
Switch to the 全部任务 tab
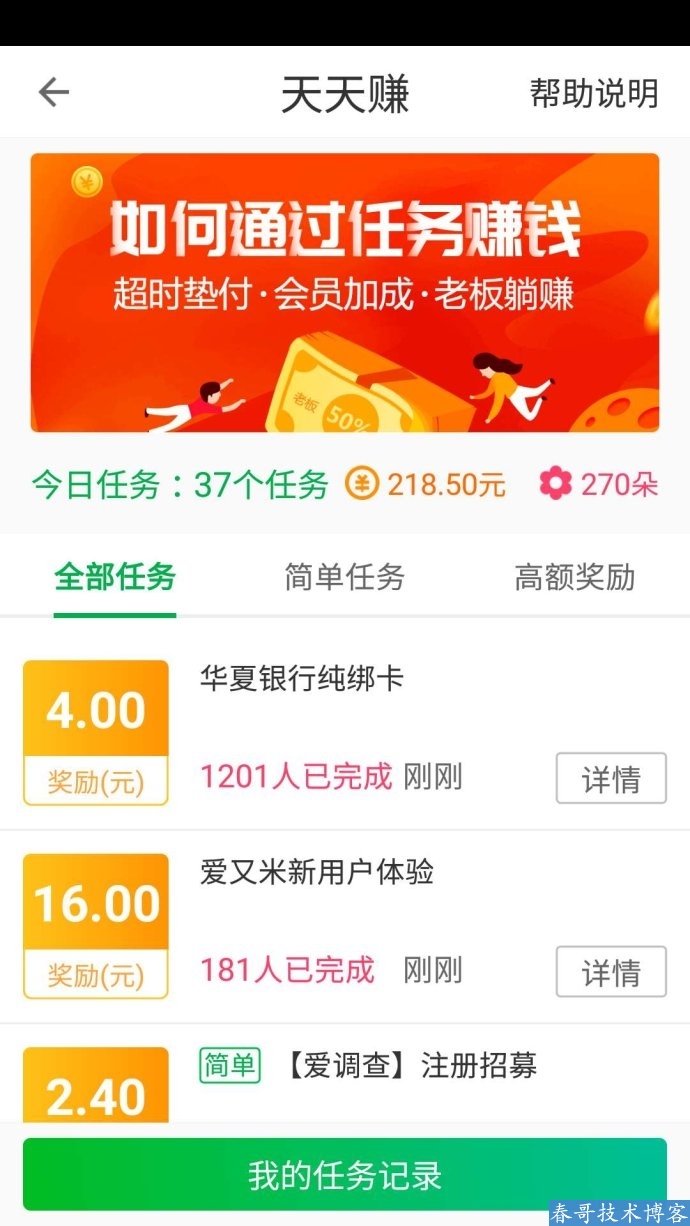[x=115, y=577]
